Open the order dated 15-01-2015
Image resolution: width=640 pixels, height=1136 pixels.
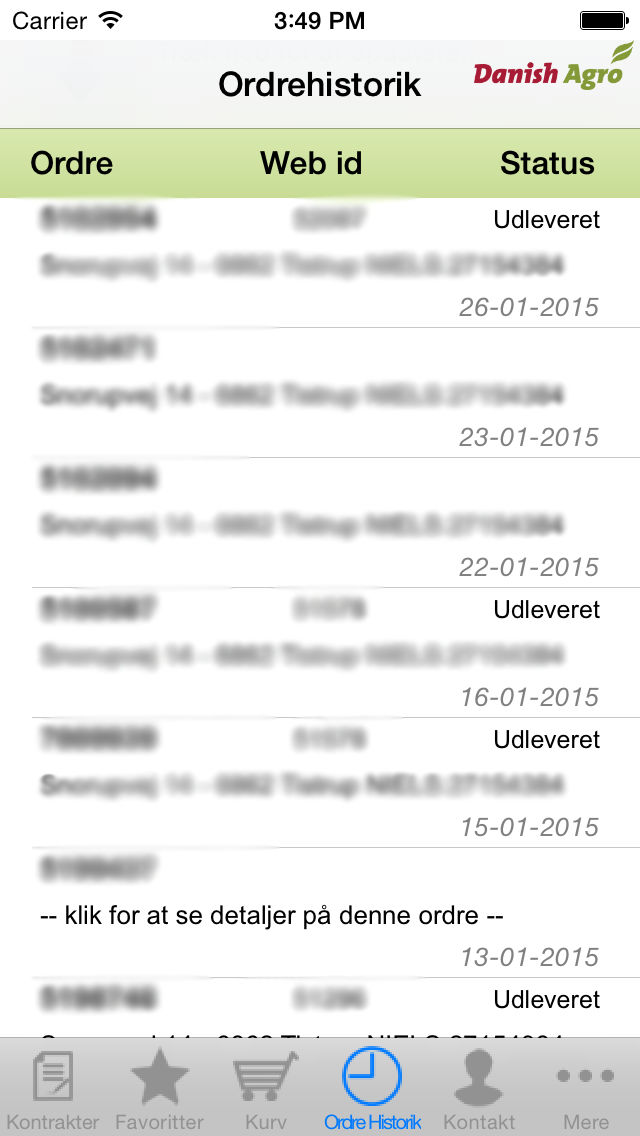pyautogui.click(x=320, y=782)
